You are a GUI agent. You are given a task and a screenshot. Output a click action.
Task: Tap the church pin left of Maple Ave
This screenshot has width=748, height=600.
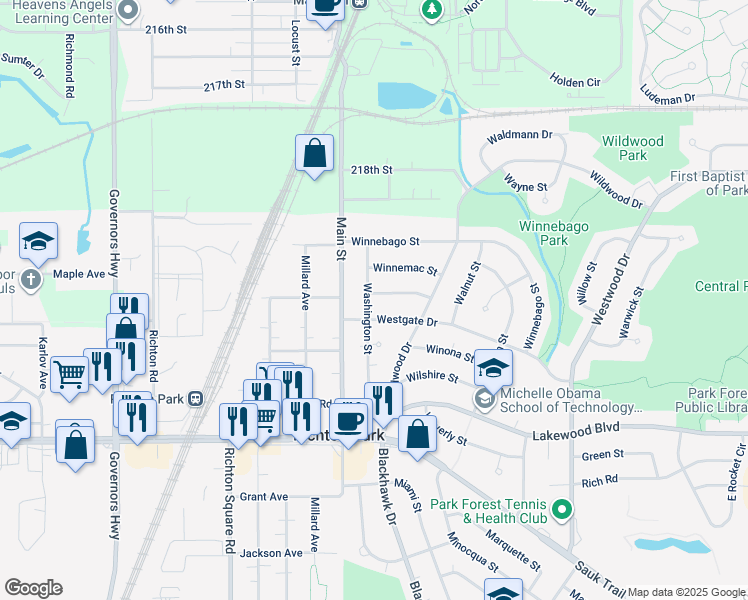click(31, 280)
